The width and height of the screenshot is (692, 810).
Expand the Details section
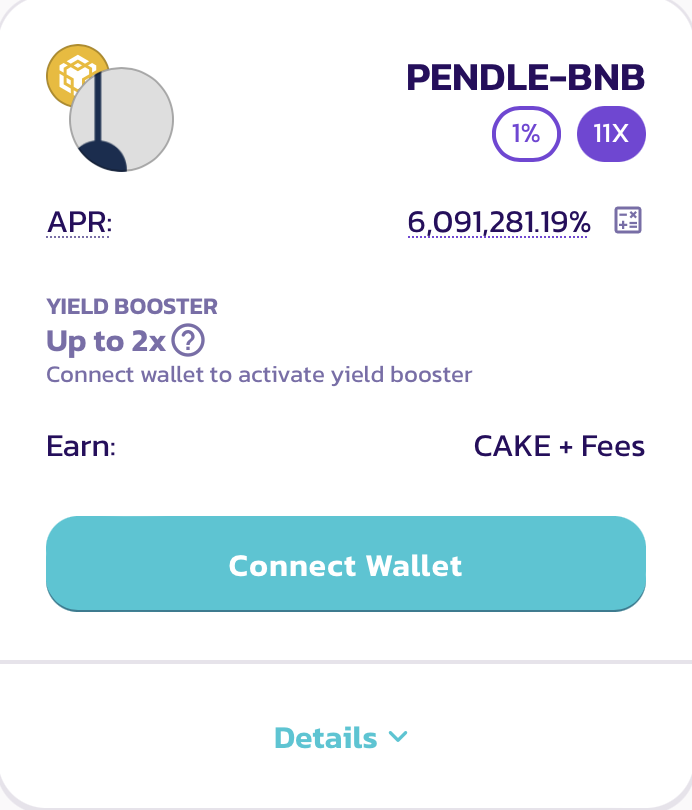click(342, 738)
